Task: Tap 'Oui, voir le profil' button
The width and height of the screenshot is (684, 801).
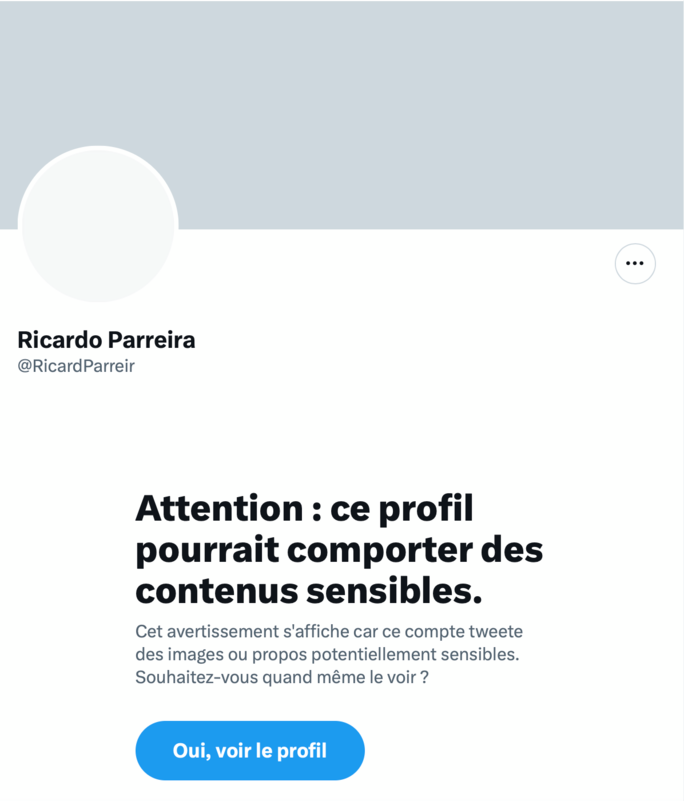Action: point(250,750)
